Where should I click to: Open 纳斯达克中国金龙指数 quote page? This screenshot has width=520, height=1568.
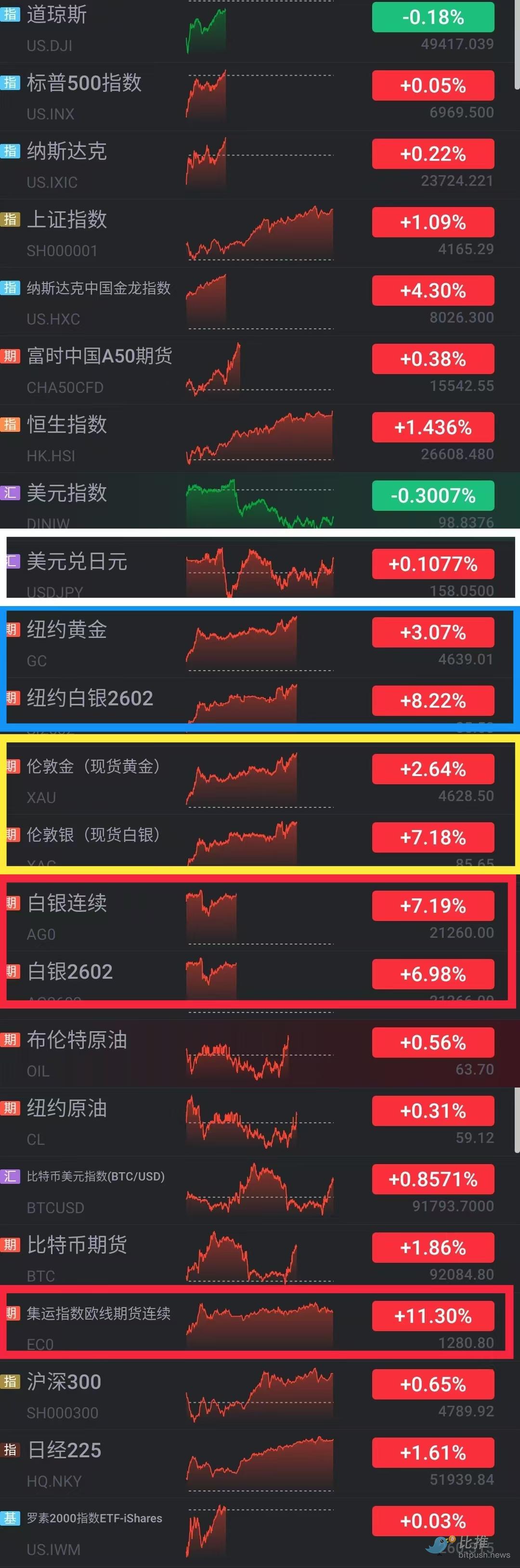click(99, 288)
